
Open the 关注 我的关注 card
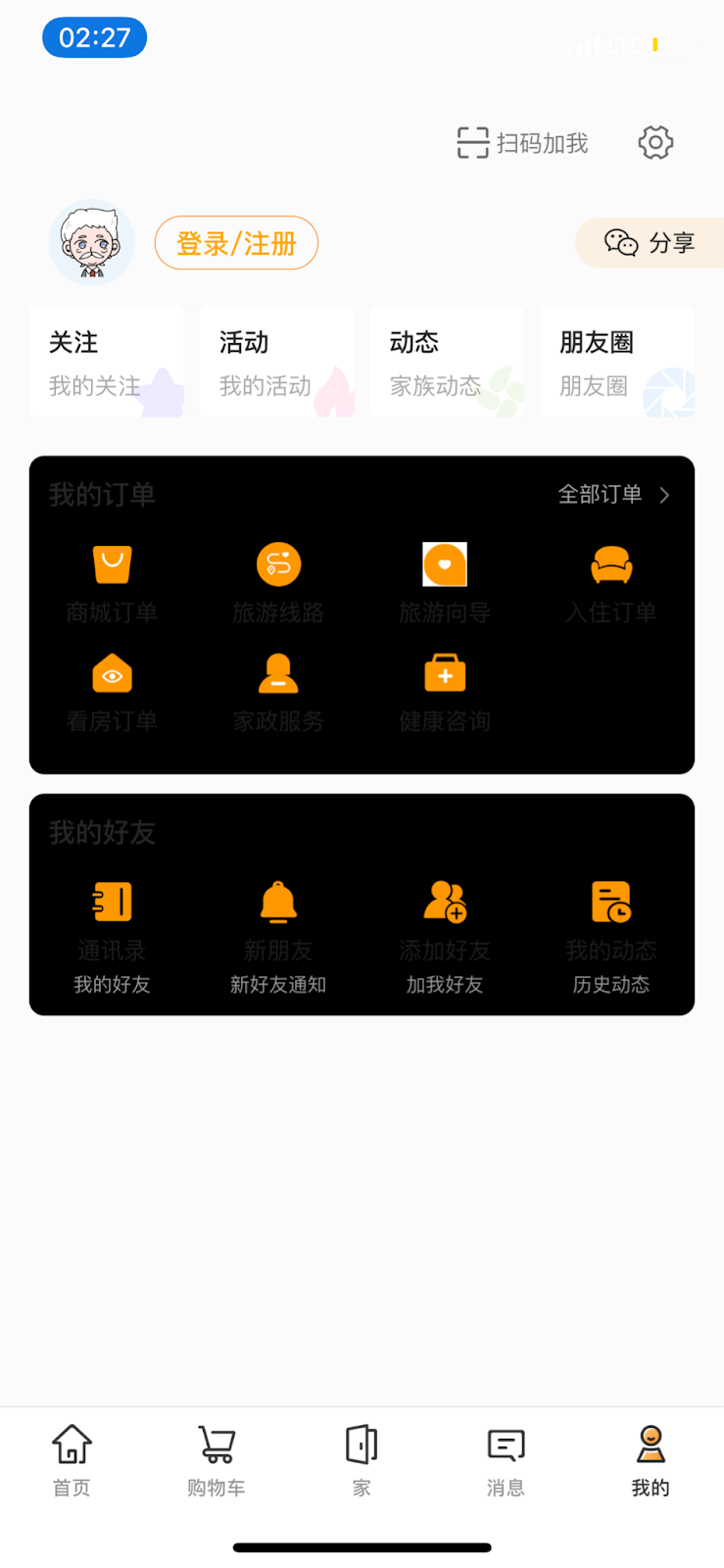(107, 363)
